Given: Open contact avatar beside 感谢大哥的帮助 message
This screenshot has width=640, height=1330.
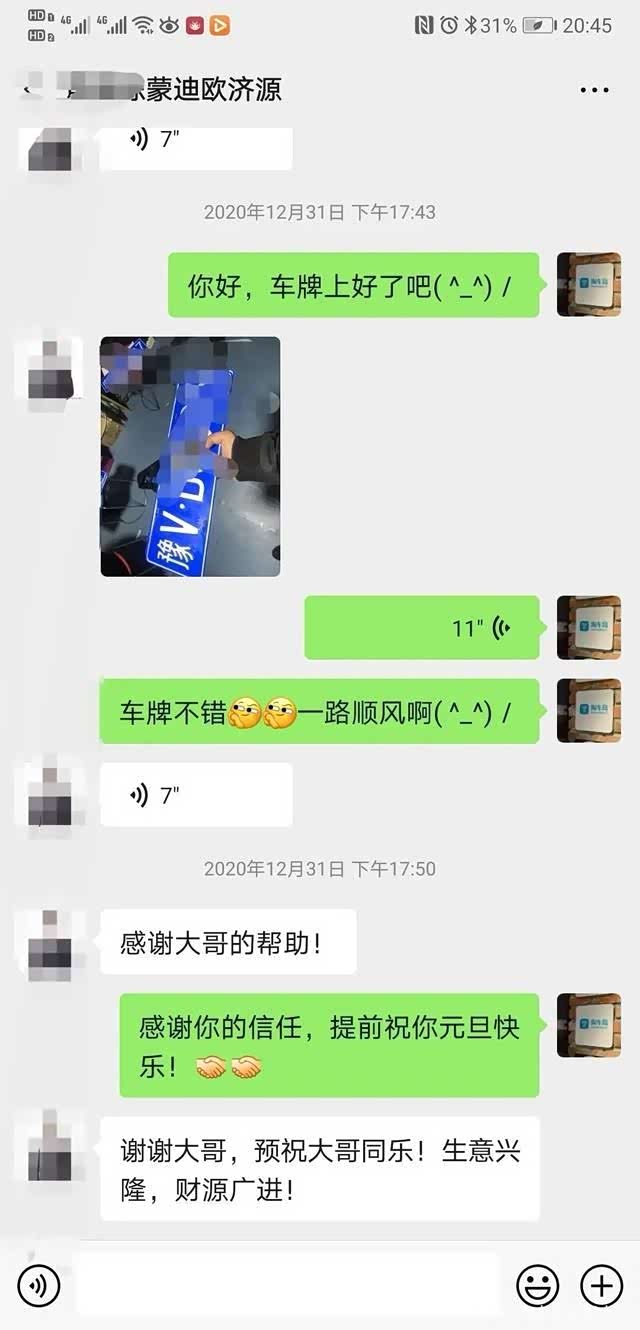Looking at the screenshot, I should tap(50, 942).
